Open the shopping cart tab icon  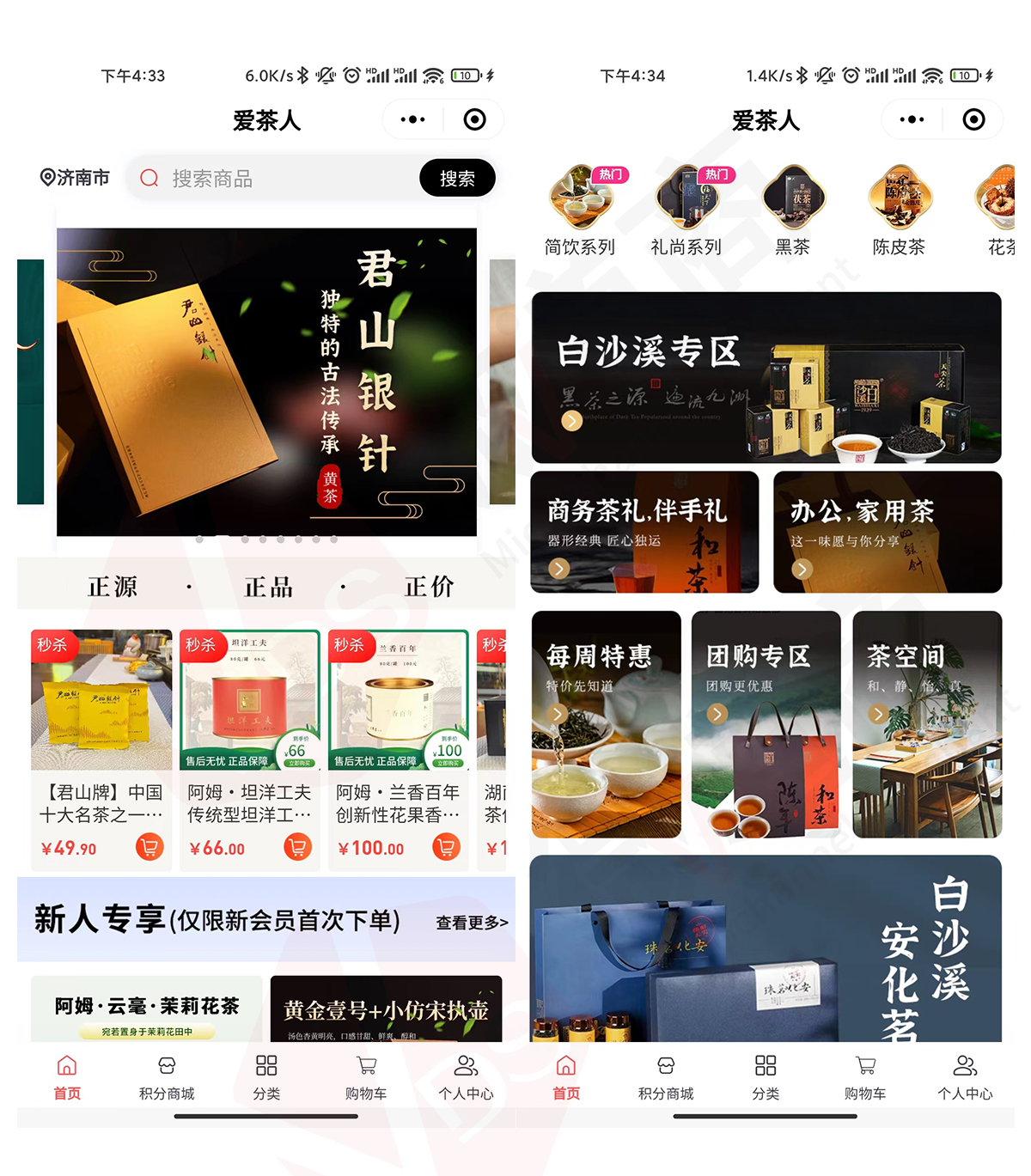point(366,1066)
